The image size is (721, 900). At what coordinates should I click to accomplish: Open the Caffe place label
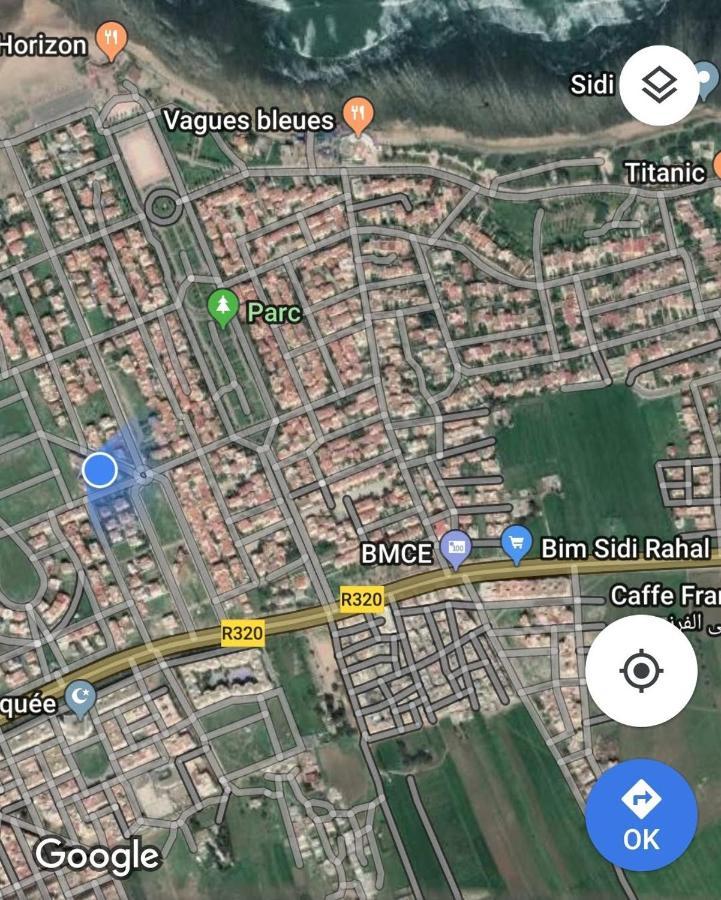click(x=664, y=595)
